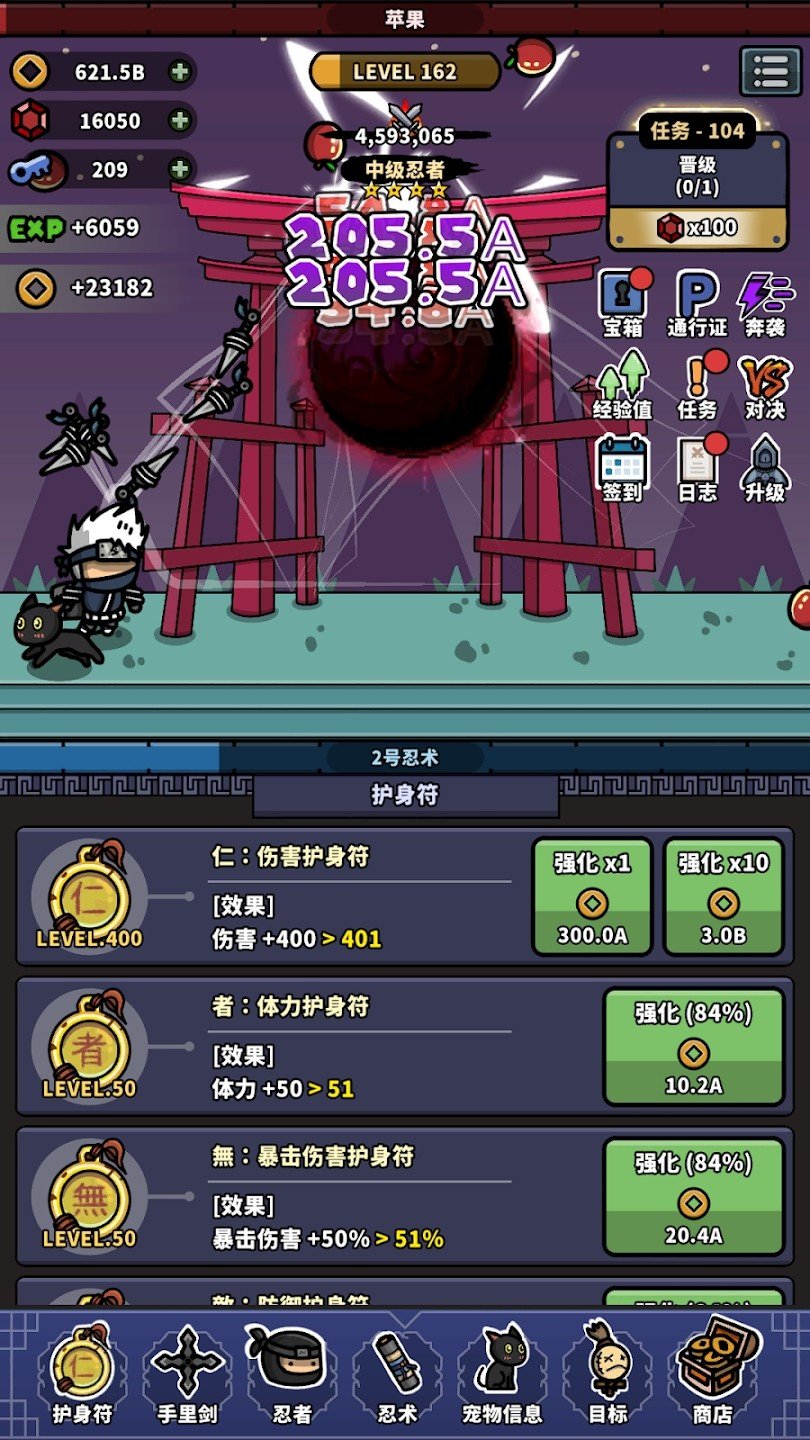Switch to the 手里剑 tab
810x1440 pixels.
coord(187,1374)
